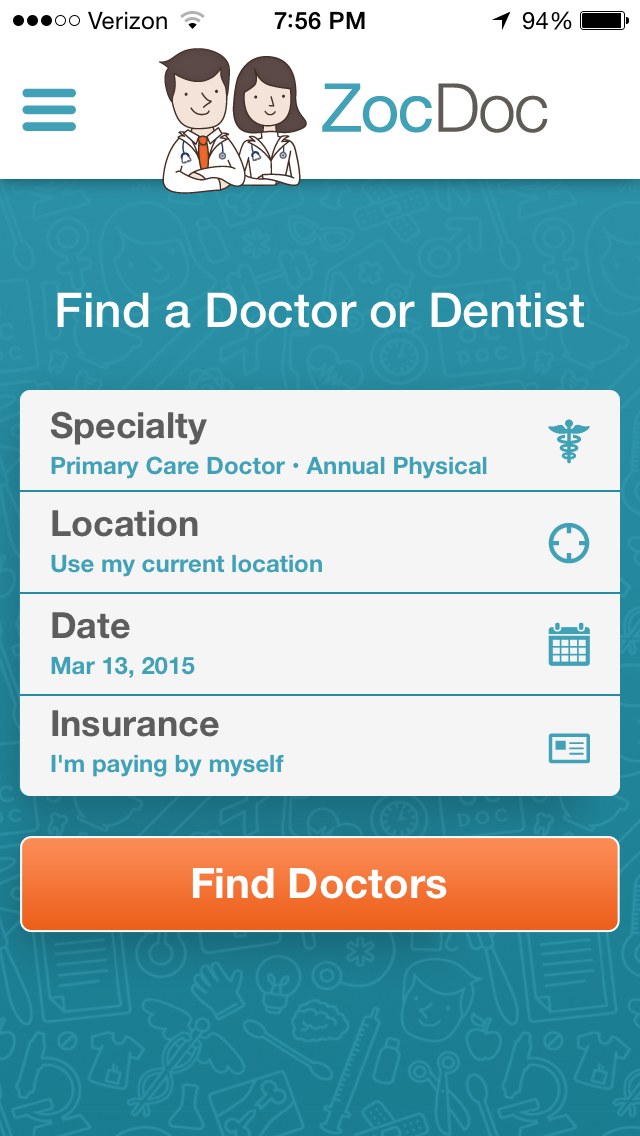
Task: Change the appointment Date
Action: [319, 644]
